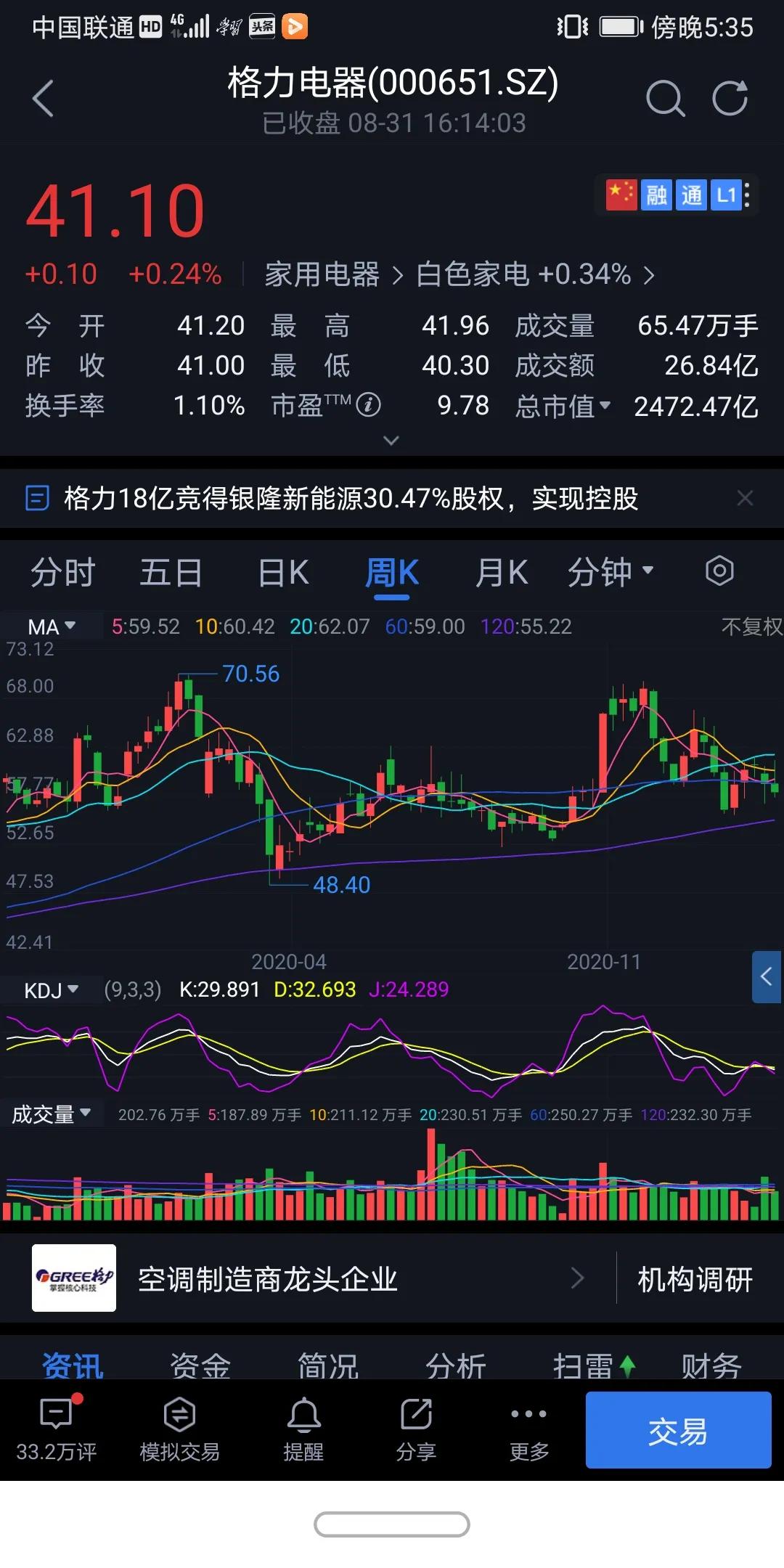Viewport: 784px width, 1568px height.
Task: Tap the L1 quote level badge
Action: (725, 195)
